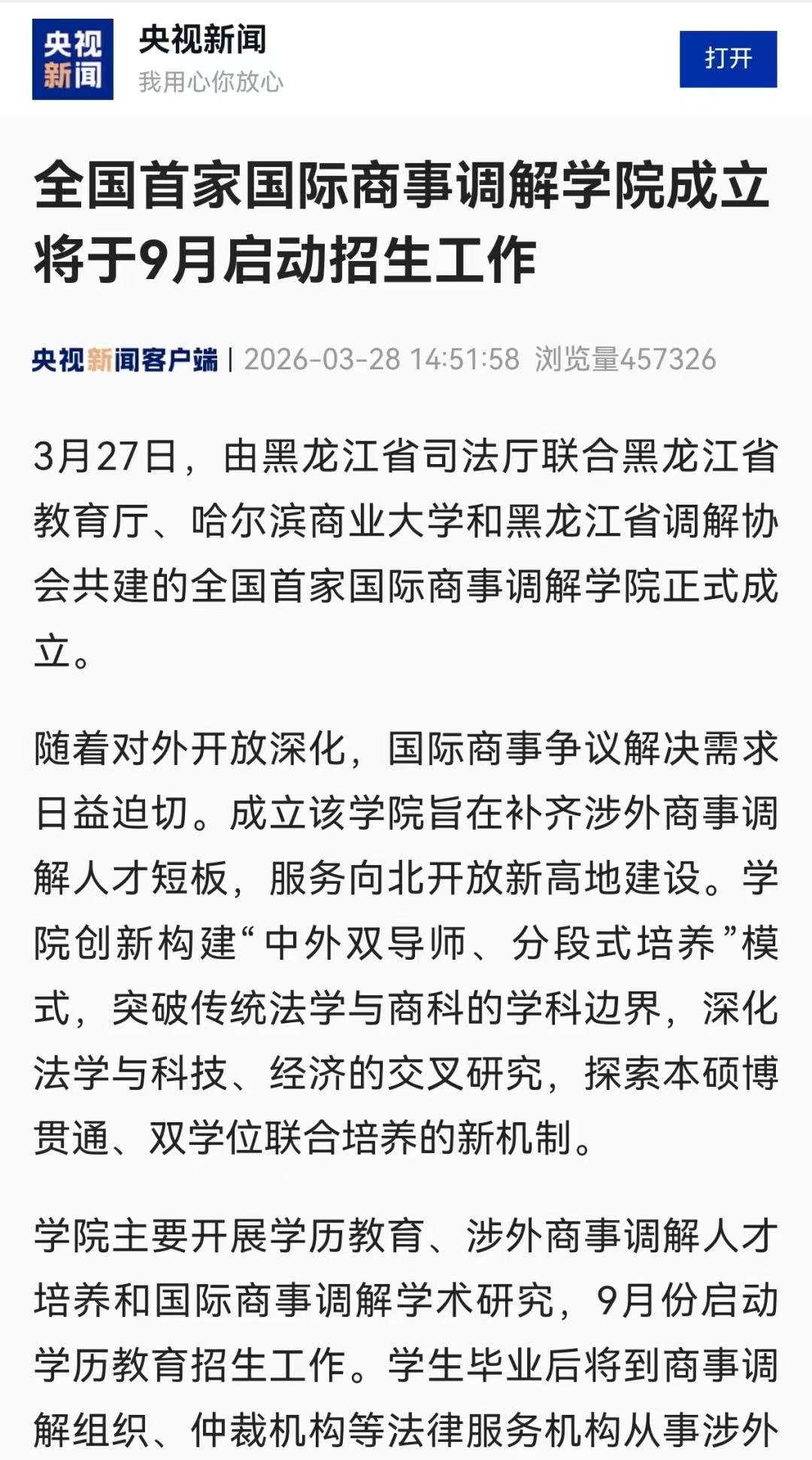Viewport: 812px width, 1460px height.
Task: Tap the 打开 button to open the app
Action: coord(728,59)
